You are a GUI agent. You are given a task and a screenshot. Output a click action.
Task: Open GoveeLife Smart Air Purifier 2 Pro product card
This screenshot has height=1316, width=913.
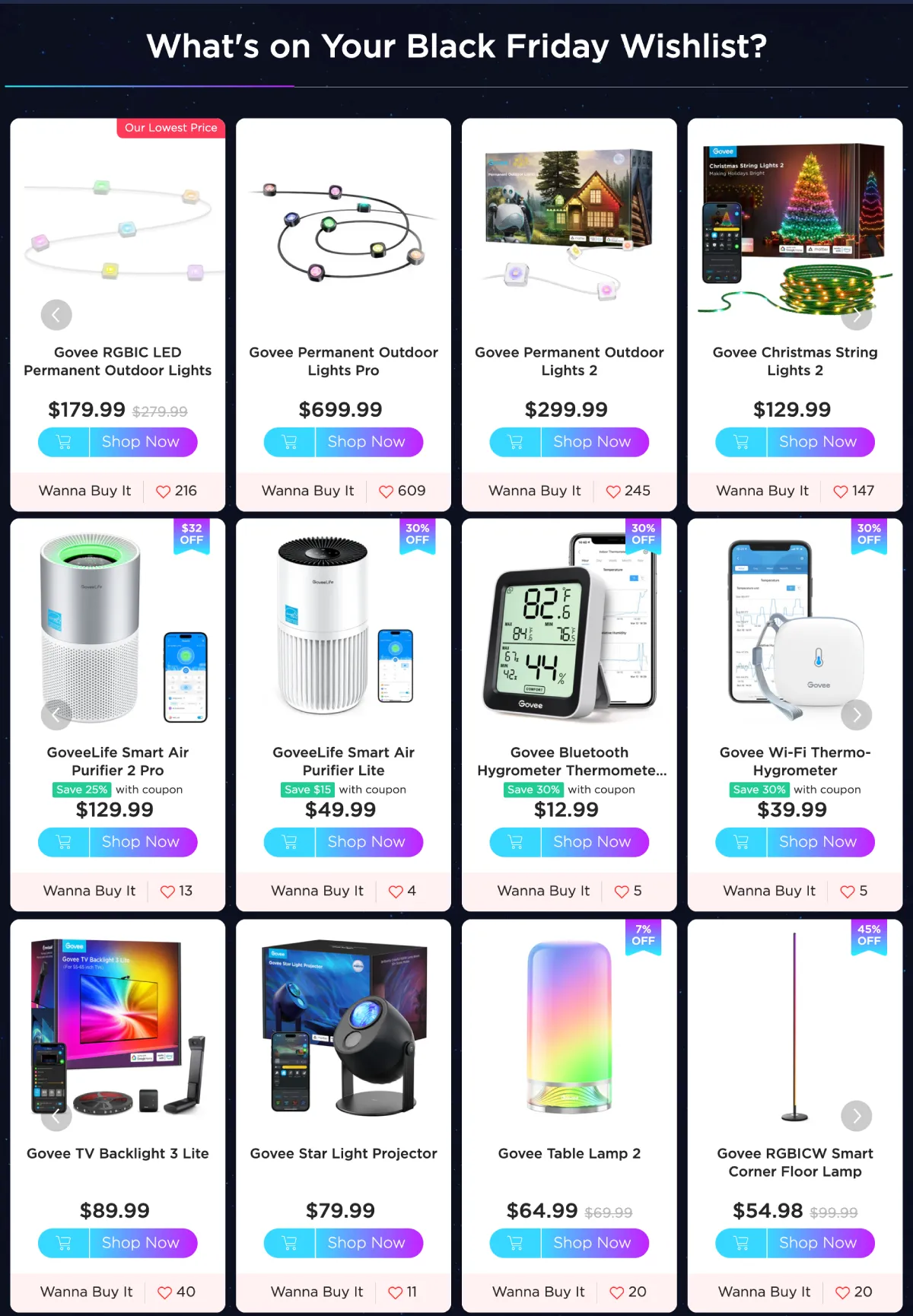pos(117,760)
